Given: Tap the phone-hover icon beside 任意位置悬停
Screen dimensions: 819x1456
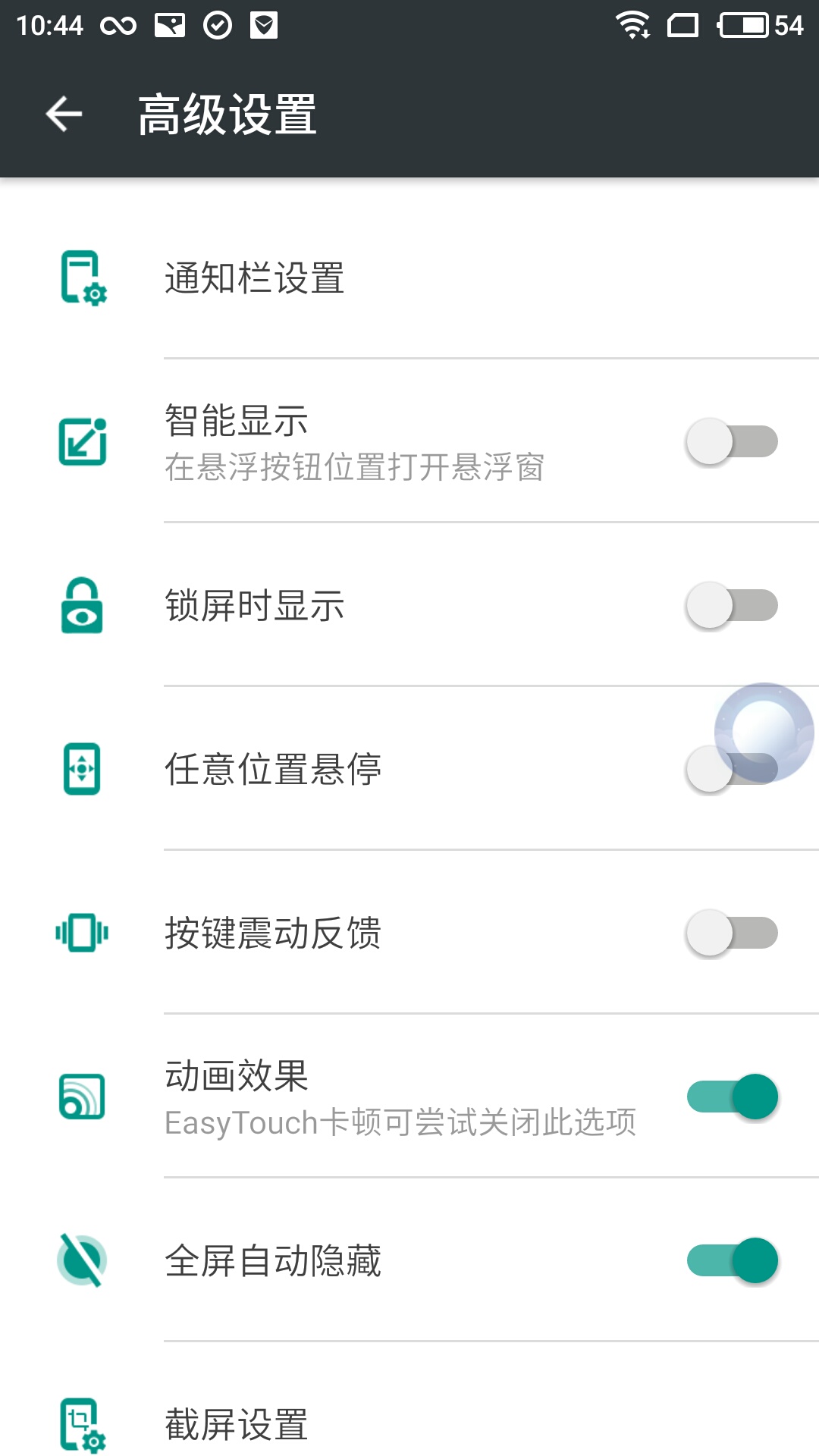Looking at the screenshot, I should click(81, 770).
